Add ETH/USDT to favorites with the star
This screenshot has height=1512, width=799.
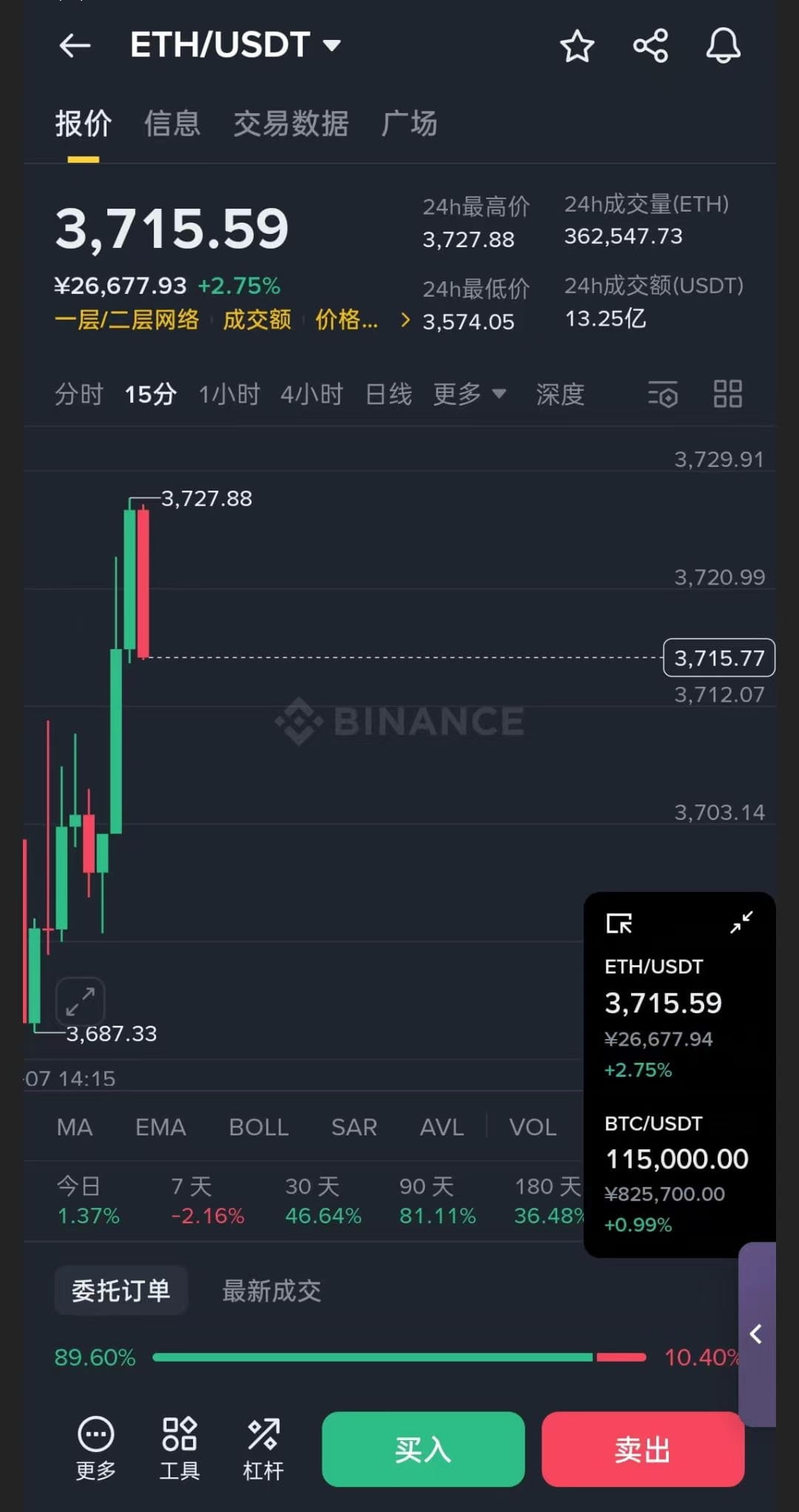tap(577, 46)
